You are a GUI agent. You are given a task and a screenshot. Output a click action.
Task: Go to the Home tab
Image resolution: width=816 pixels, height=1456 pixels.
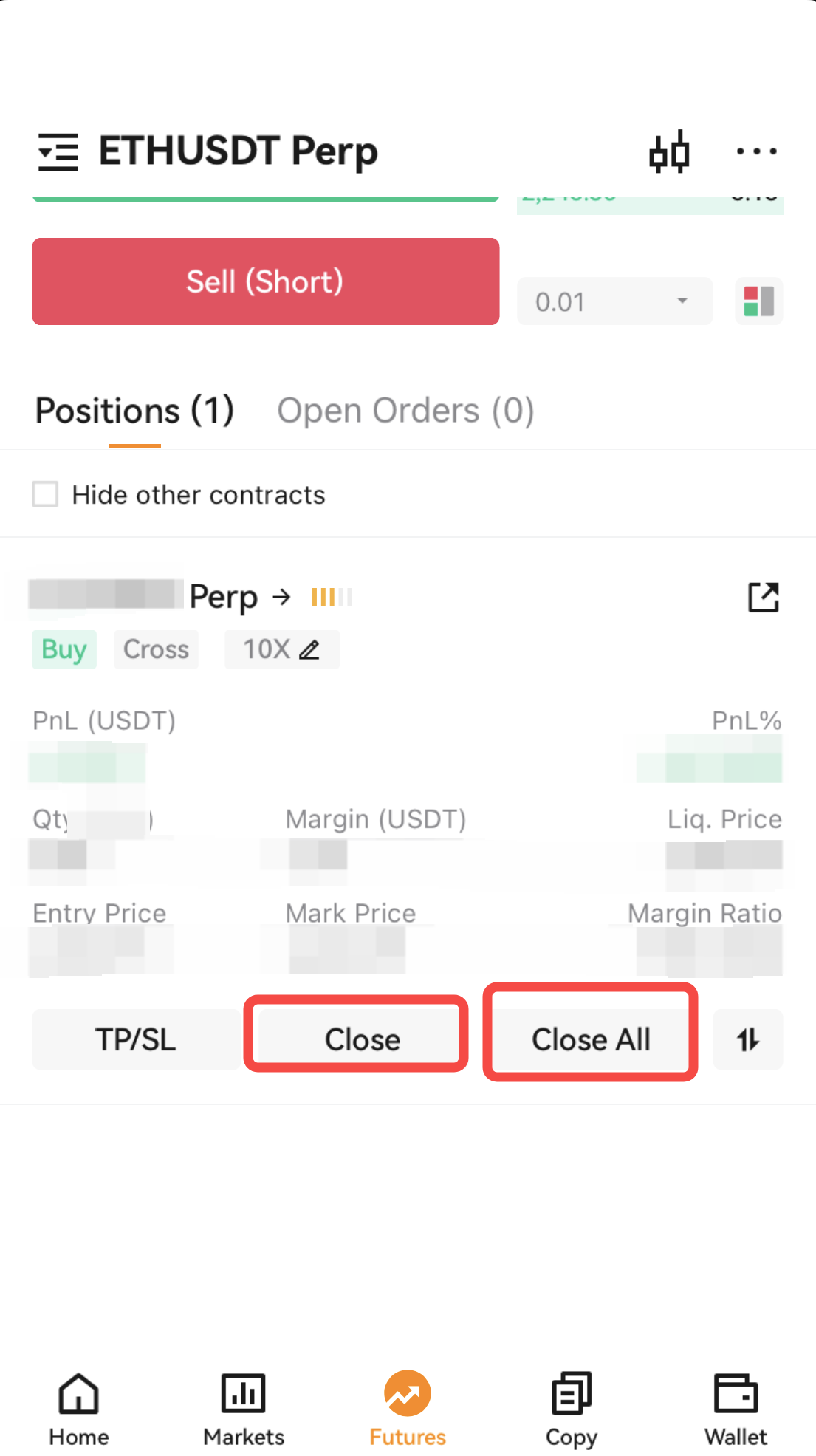click(79, 1409)
